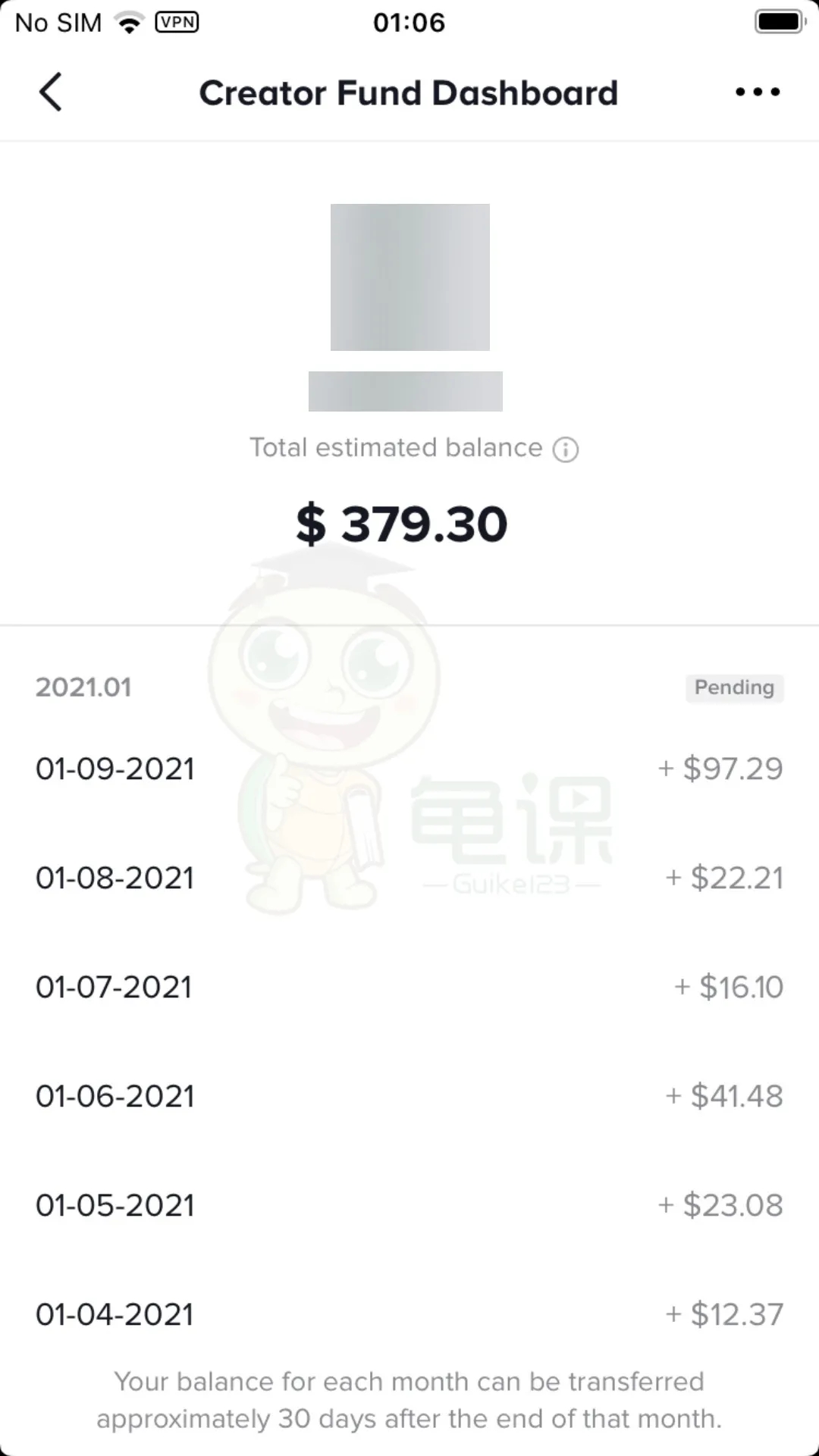
Task: Tap the No SIM indicator
Action: coord(61,22)
